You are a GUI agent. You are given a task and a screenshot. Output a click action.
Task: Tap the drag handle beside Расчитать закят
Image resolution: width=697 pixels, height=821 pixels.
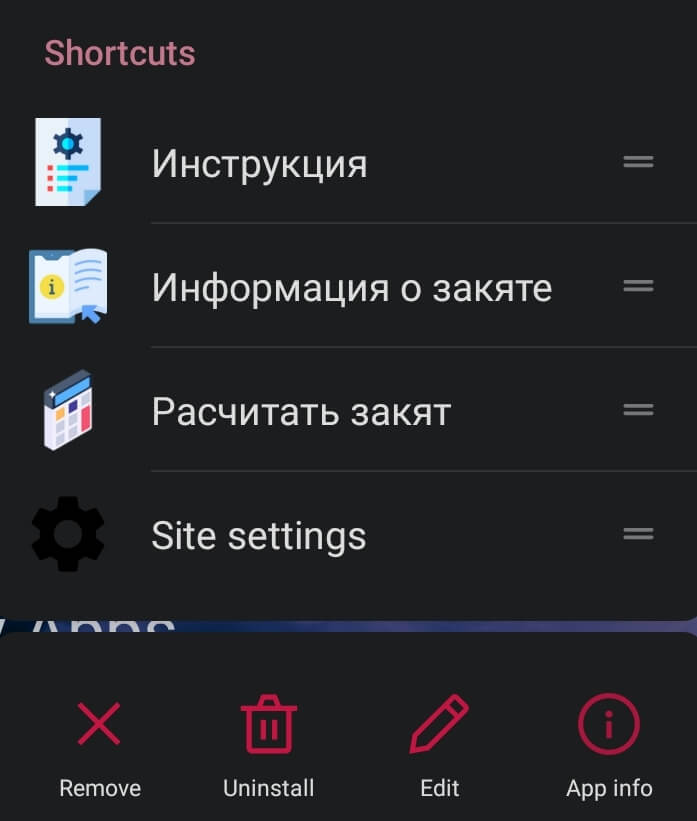pyautogui.click(x=638, y=410)
